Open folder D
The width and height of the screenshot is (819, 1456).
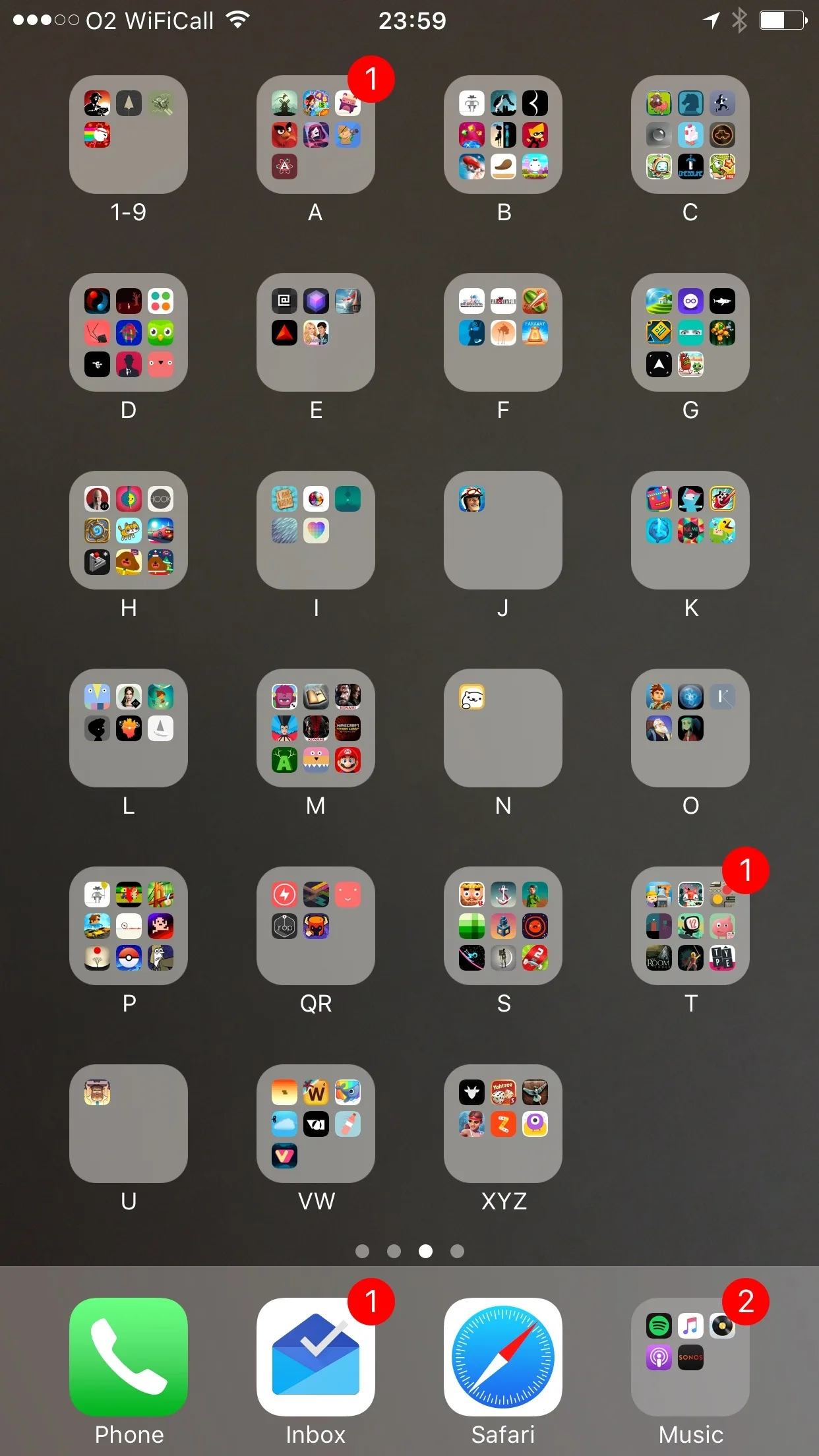pyautogui.click(x=129, y=332)
